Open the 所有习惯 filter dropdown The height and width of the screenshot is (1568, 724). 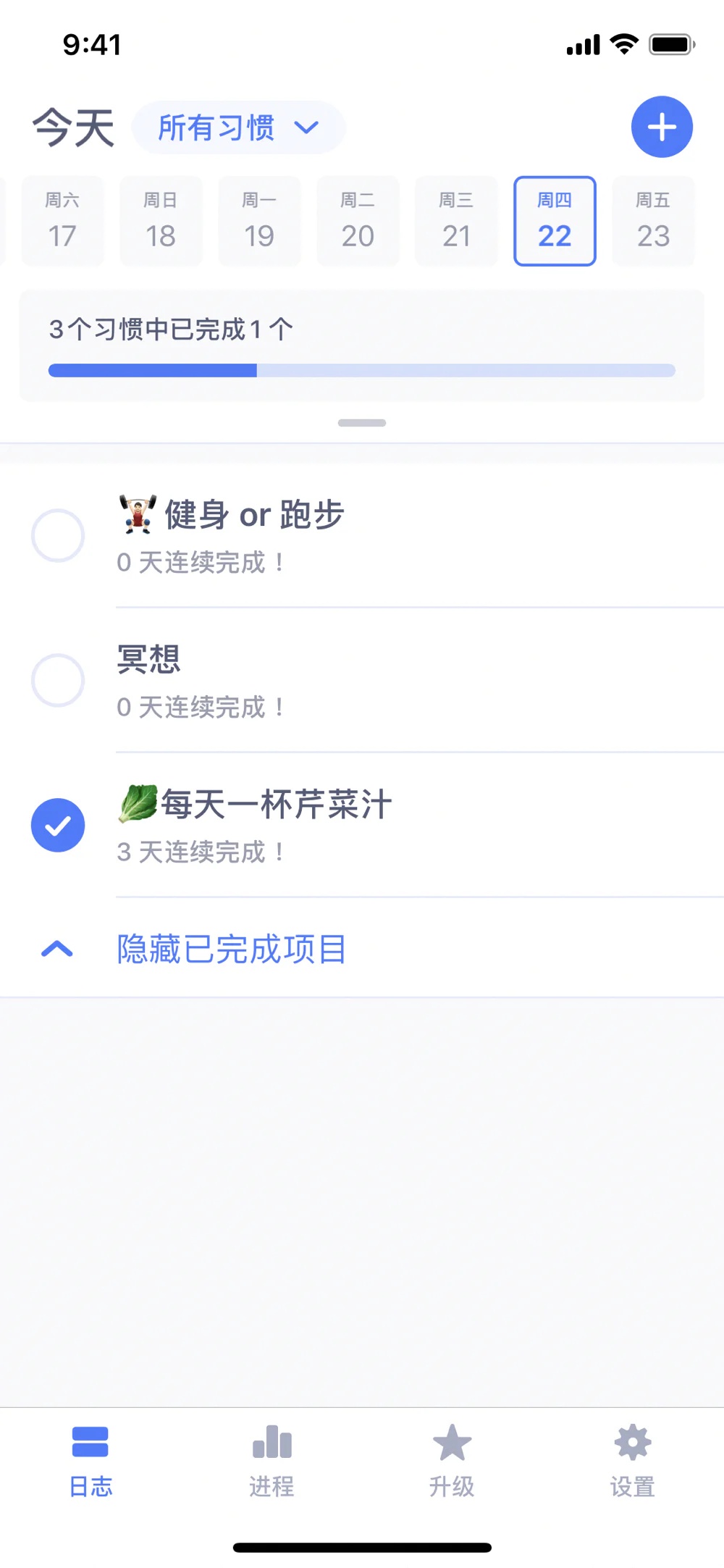coord(237,127)
